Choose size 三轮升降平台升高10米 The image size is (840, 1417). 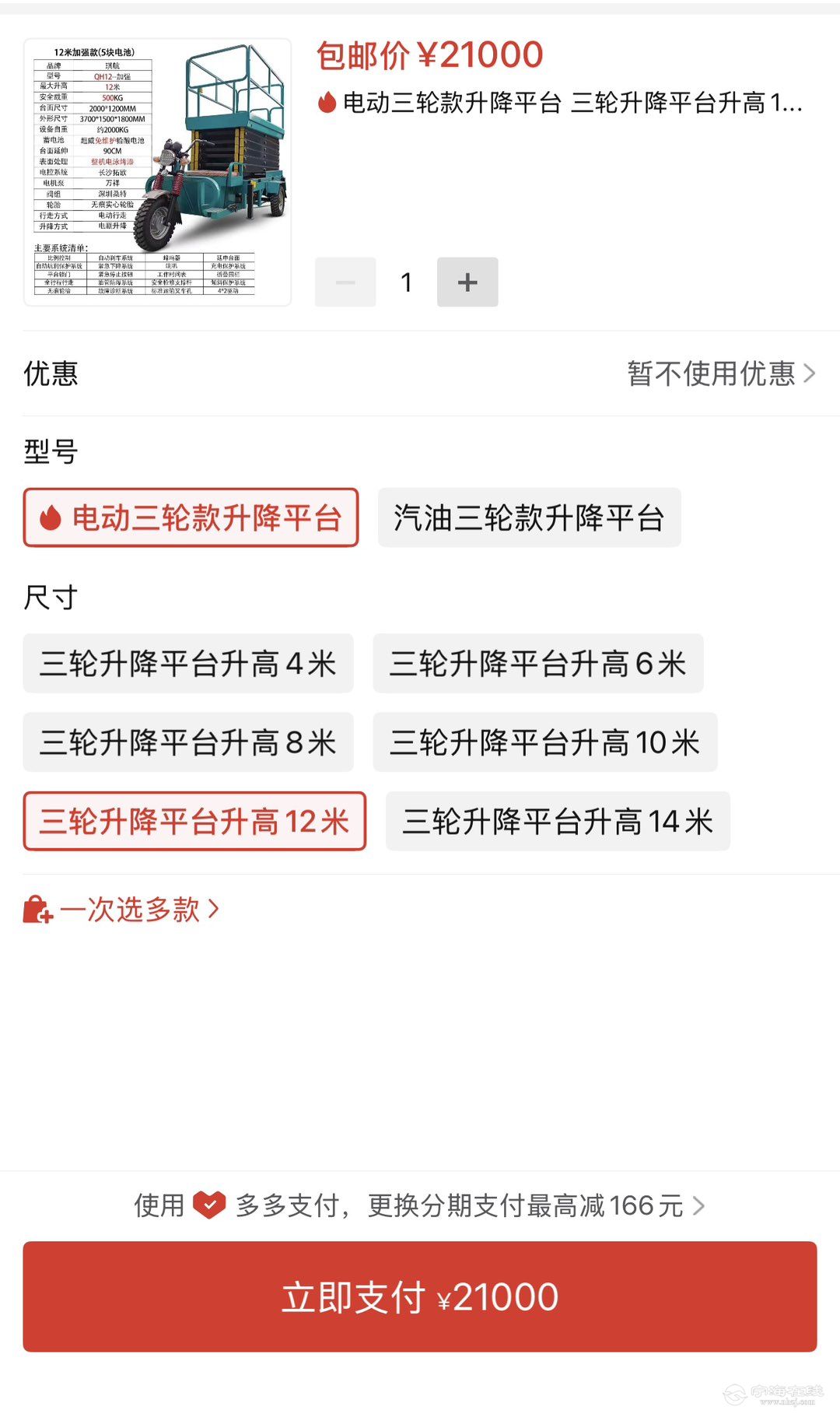(544, 742)
